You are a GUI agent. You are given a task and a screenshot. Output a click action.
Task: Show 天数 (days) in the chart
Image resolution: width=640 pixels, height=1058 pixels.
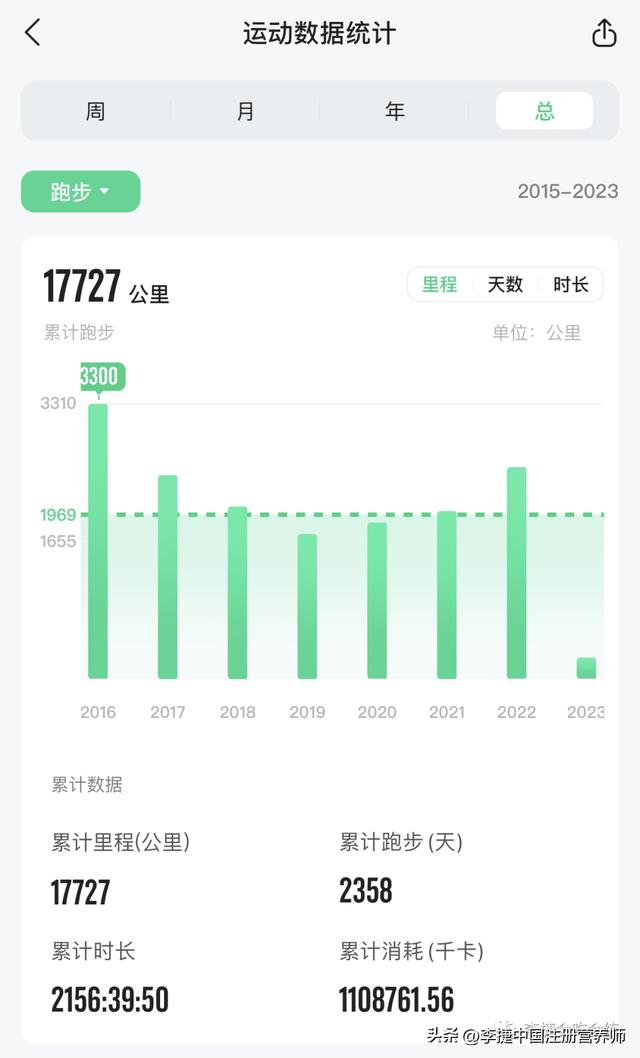(x=505, y=285)
